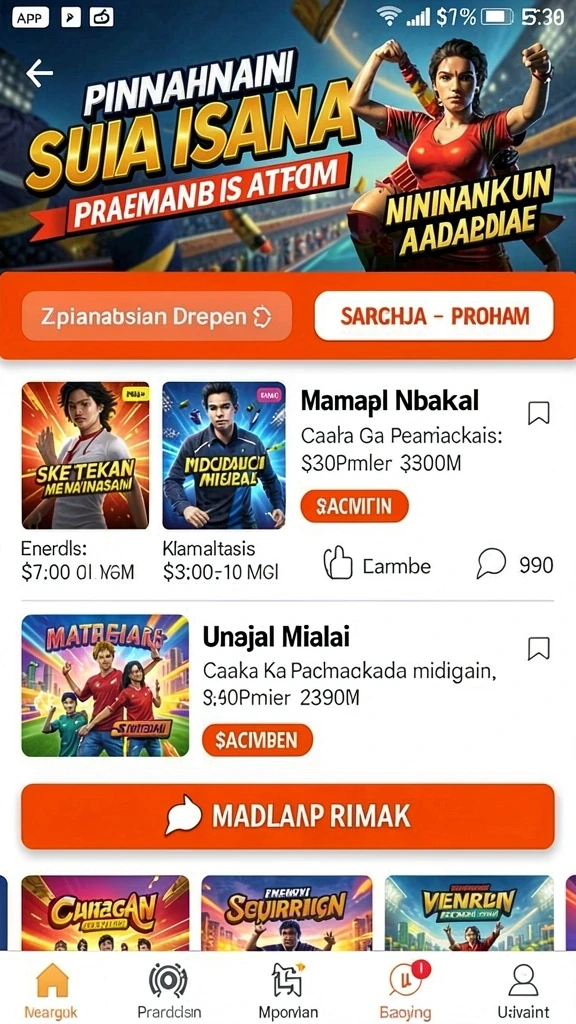
Task: Open the SARCHJA - PROHAM button
Action: point(434,317)
